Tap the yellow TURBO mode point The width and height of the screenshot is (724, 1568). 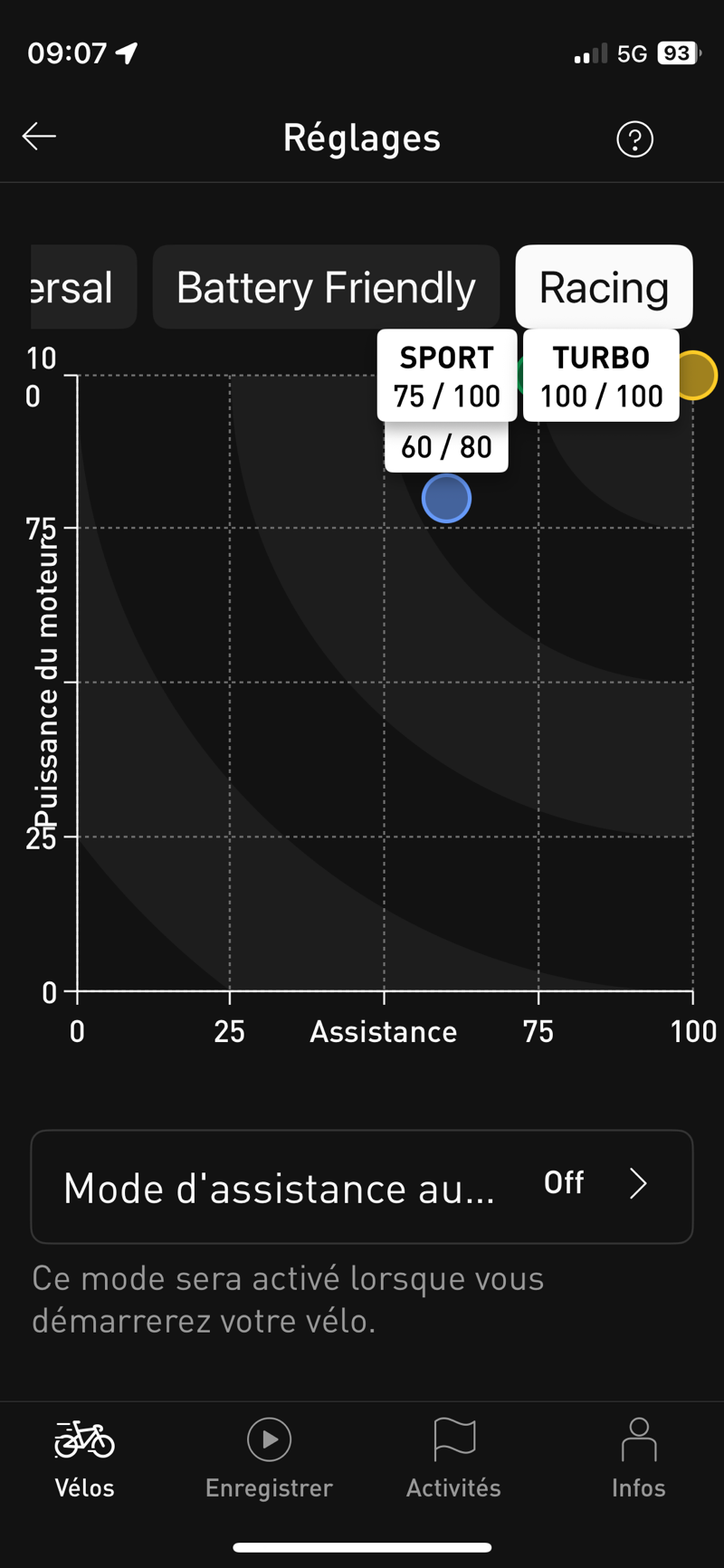(x=696, y=375)
